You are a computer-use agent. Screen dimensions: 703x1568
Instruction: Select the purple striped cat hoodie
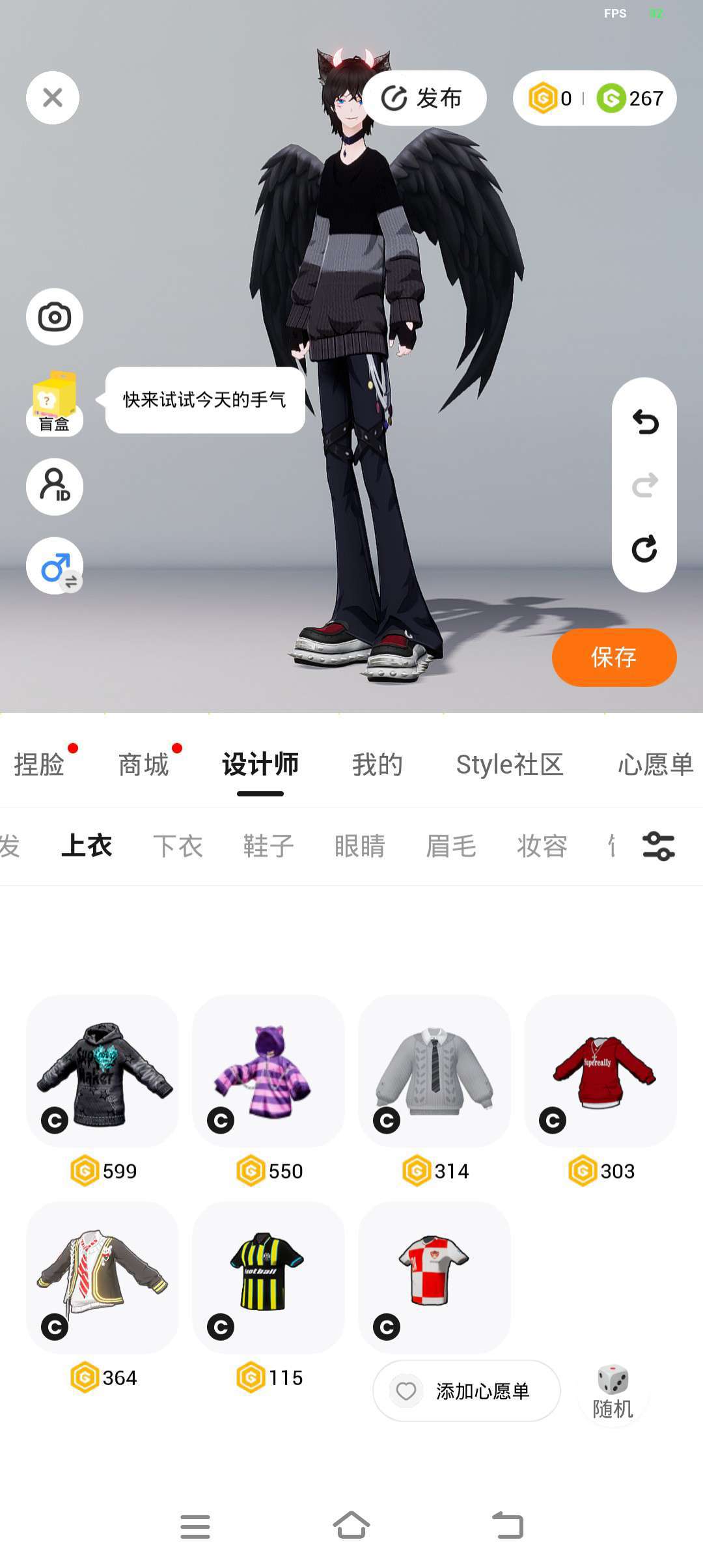coord(268,1071)
